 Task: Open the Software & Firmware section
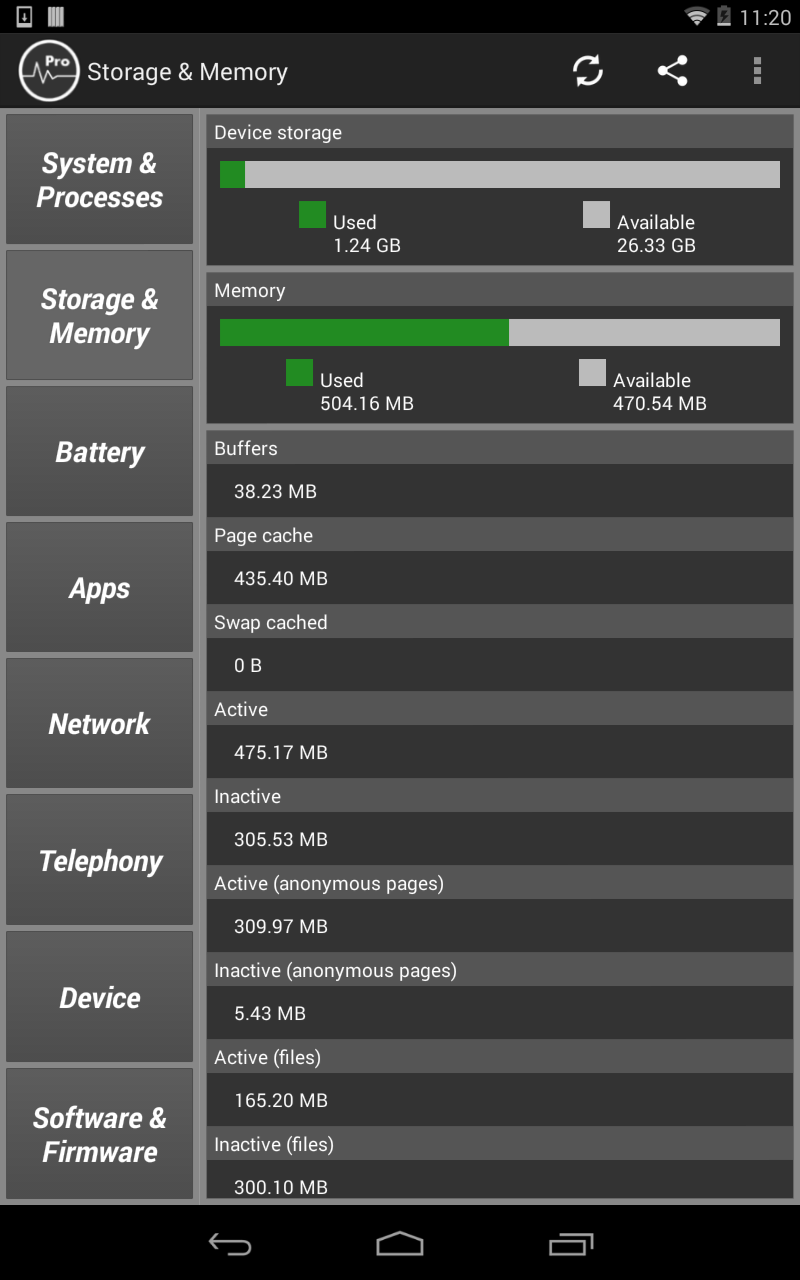99,1134
